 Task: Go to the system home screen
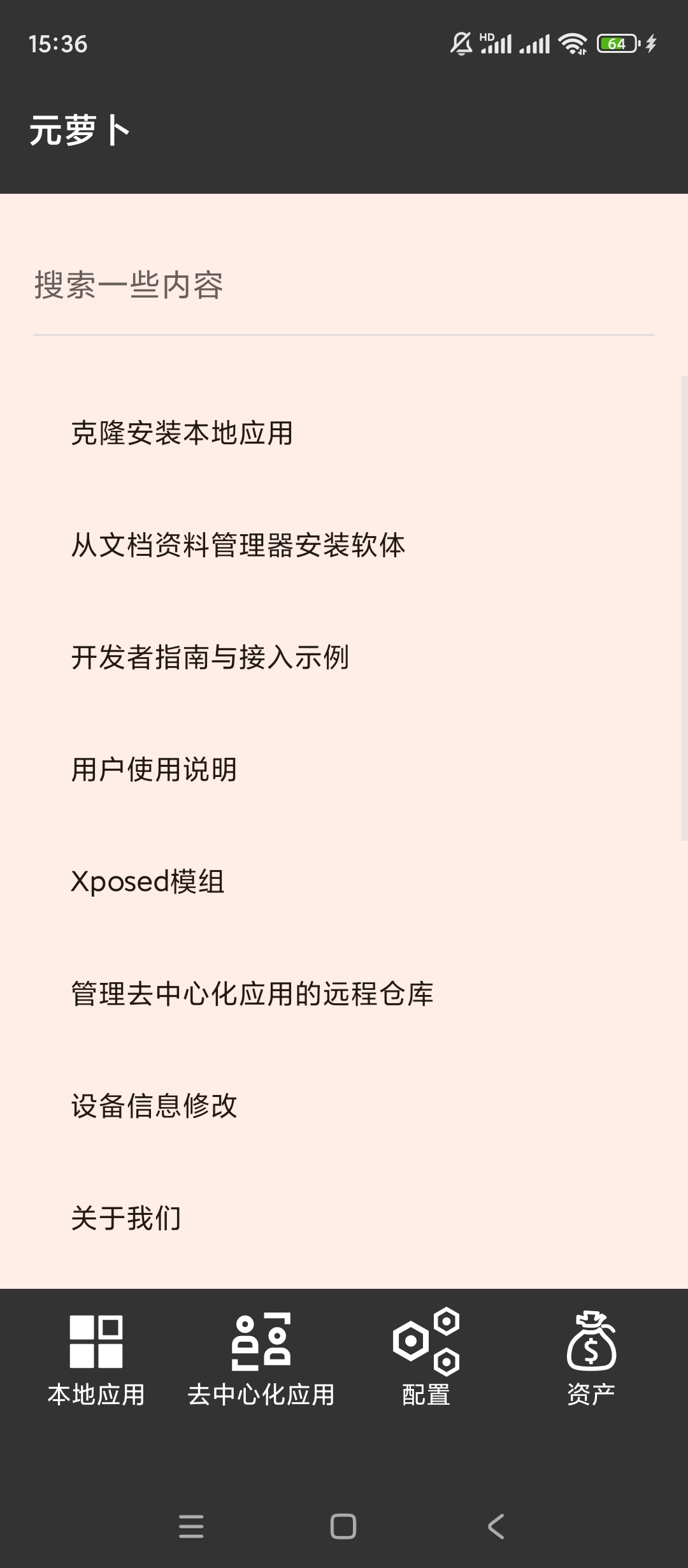tap(343, 1527)
